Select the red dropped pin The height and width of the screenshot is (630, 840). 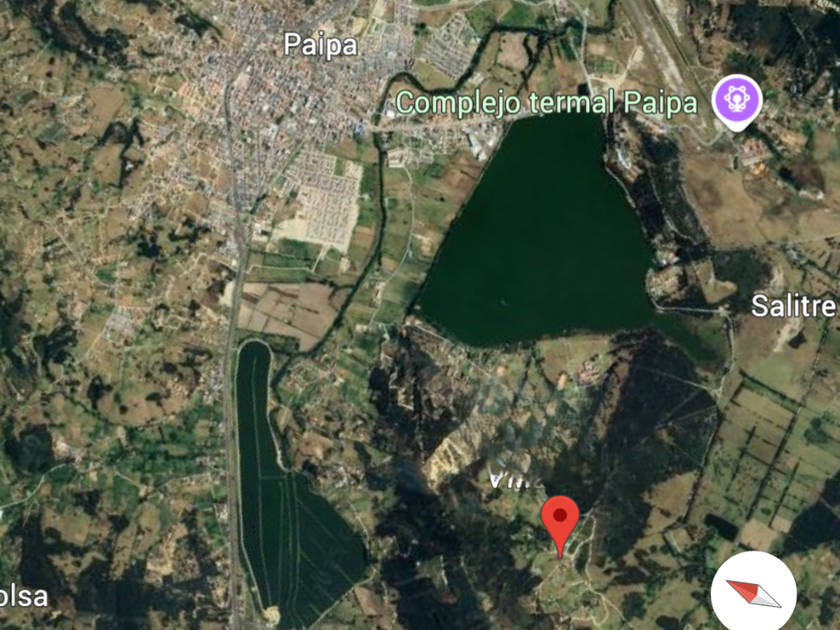point(560,520)
